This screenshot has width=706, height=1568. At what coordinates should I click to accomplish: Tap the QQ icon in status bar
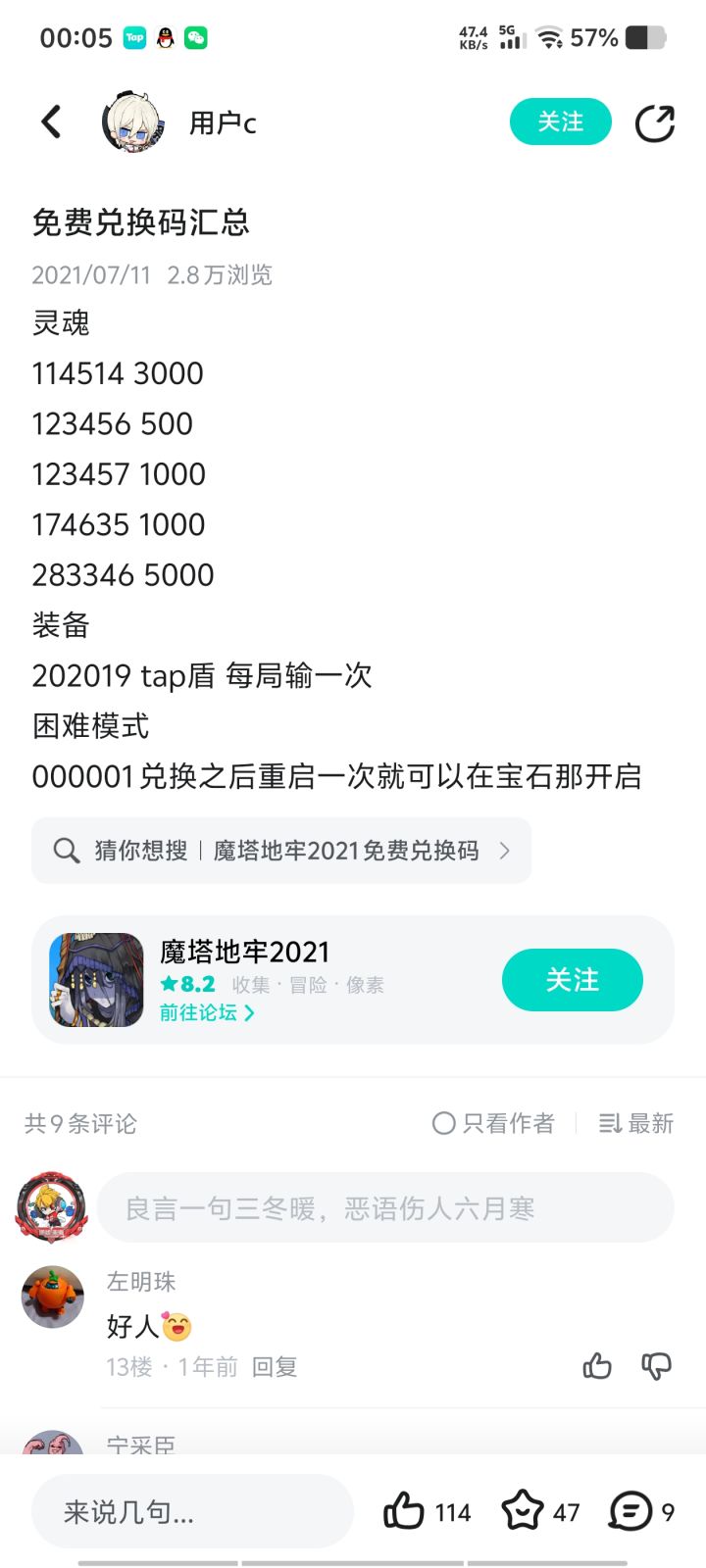coord(165,39)
